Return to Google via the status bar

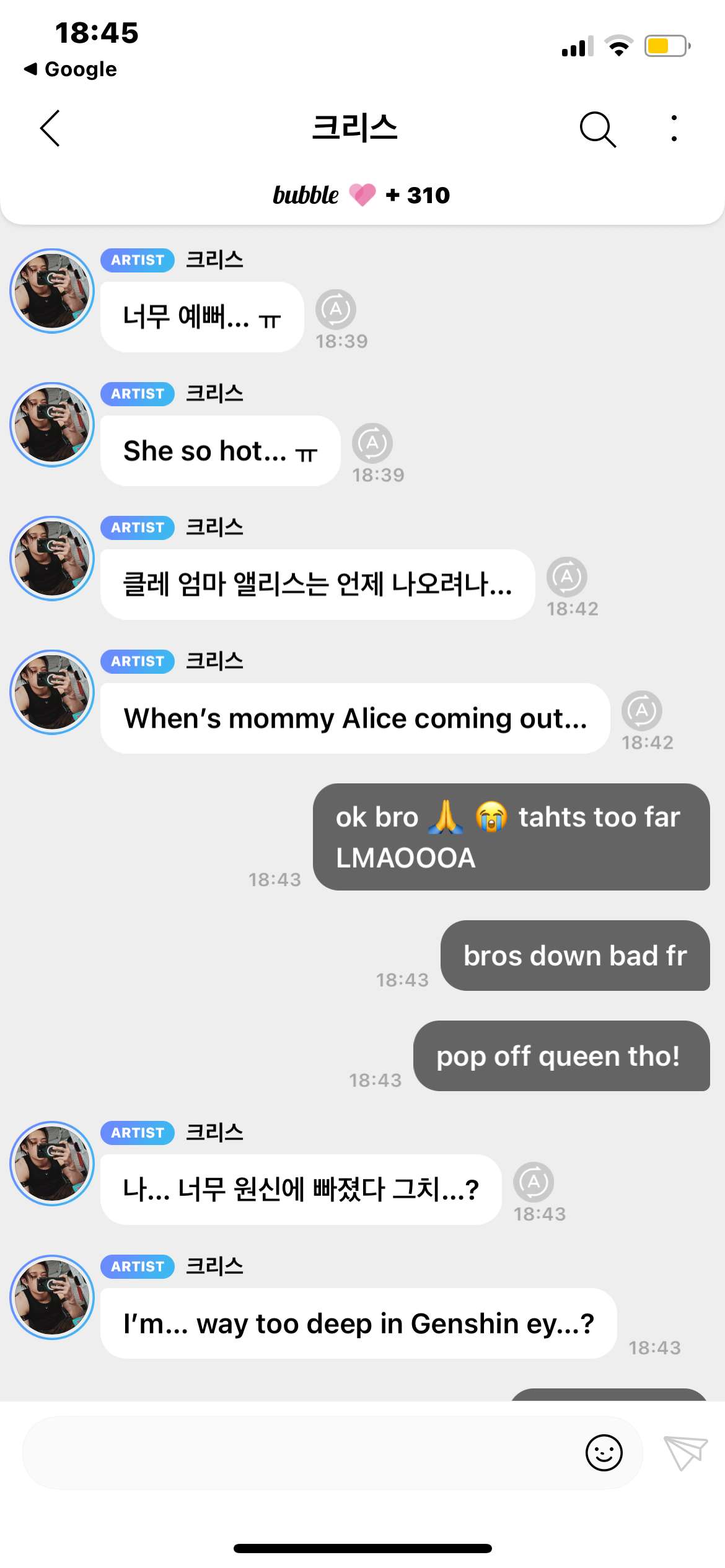tap(70, 69)
